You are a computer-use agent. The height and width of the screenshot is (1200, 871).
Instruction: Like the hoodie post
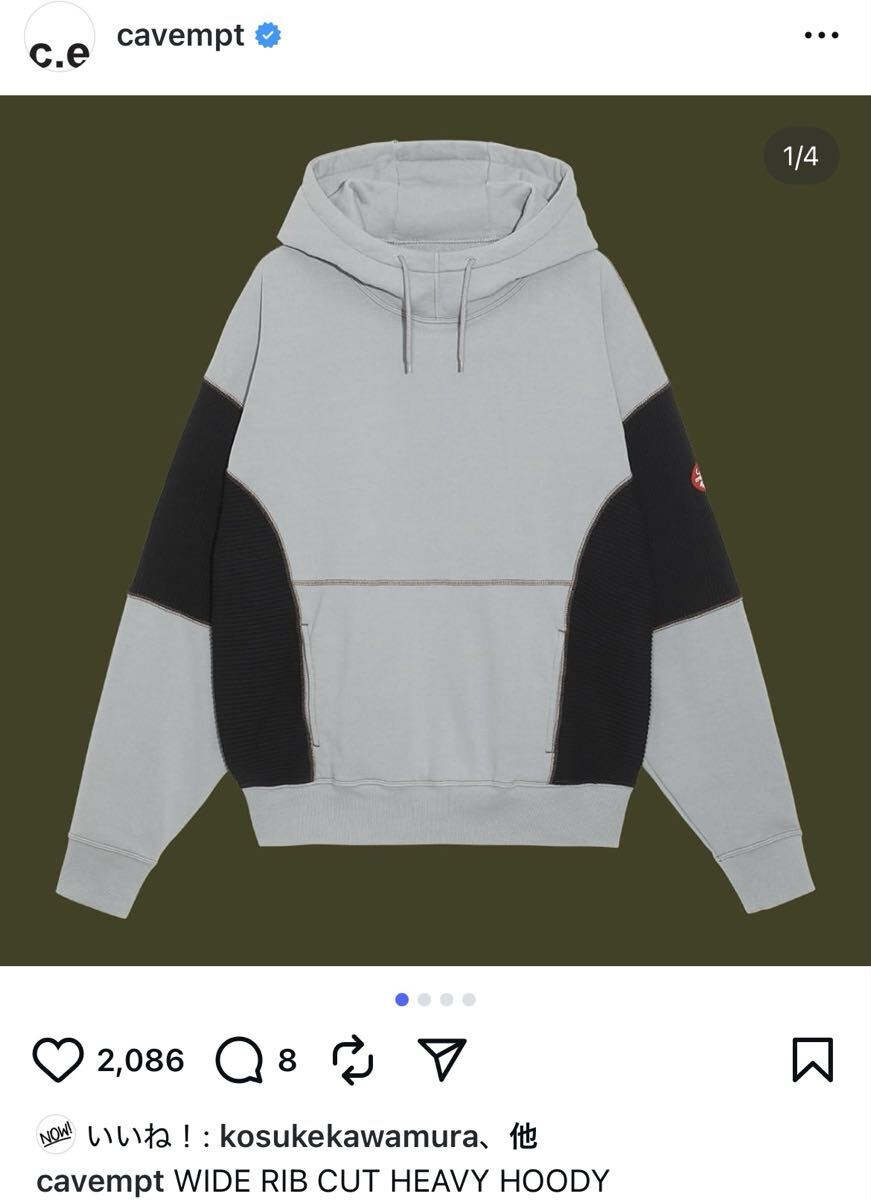(59, 1060)
